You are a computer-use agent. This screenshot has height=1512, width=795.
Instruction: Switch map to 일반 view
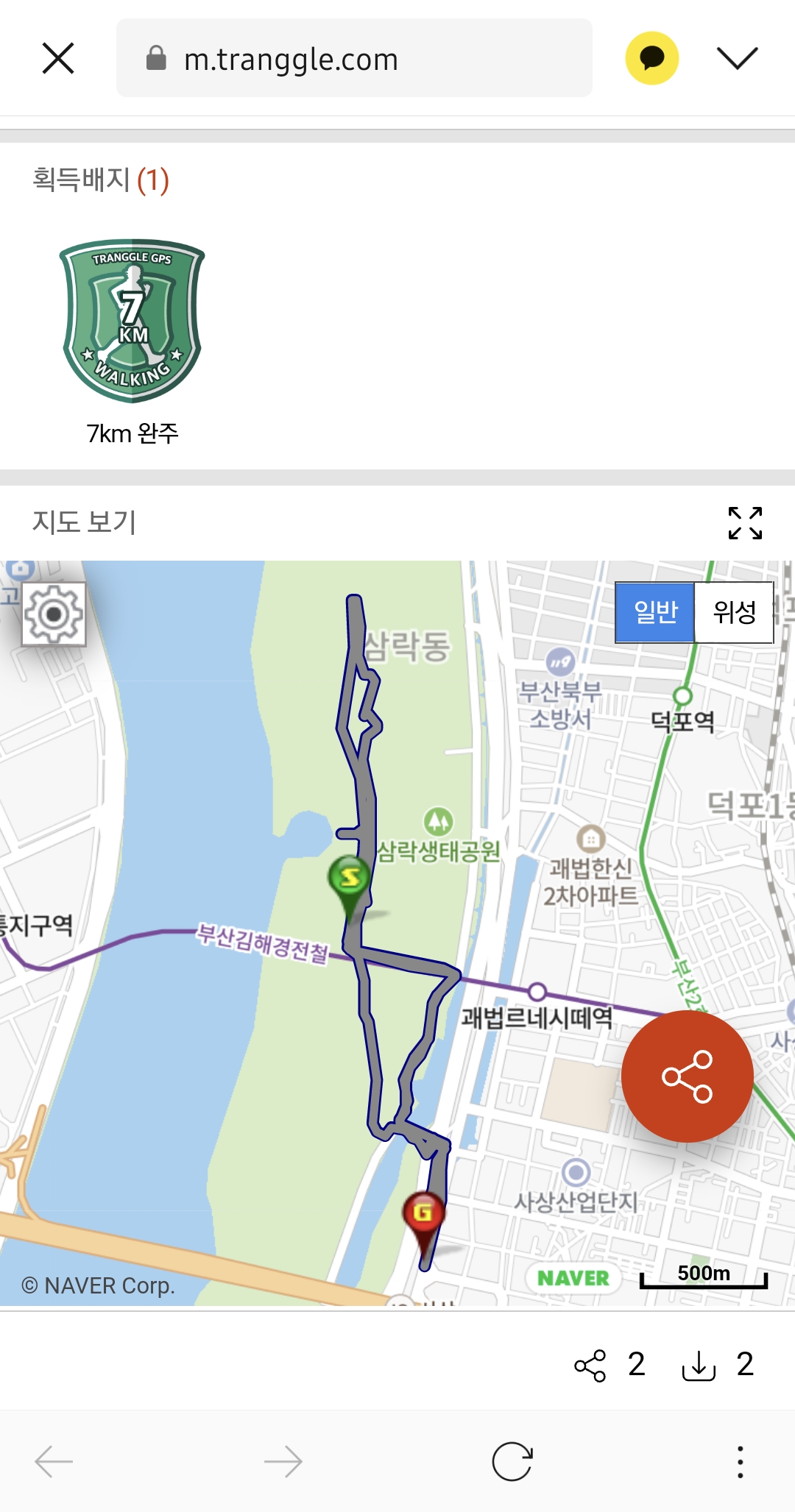tap(655, 612)
